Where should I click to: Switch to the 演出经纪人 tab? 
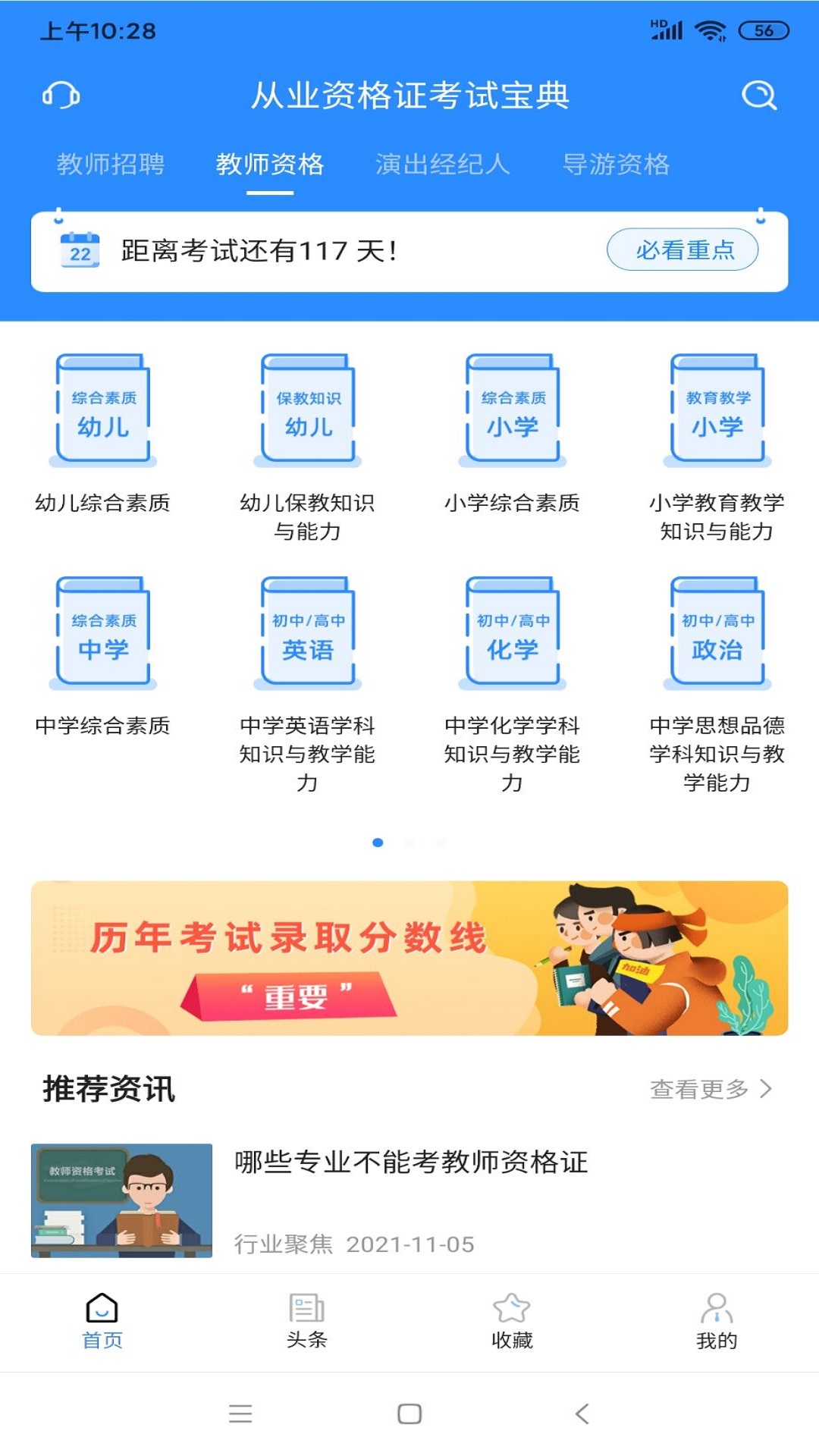point(443,162)
